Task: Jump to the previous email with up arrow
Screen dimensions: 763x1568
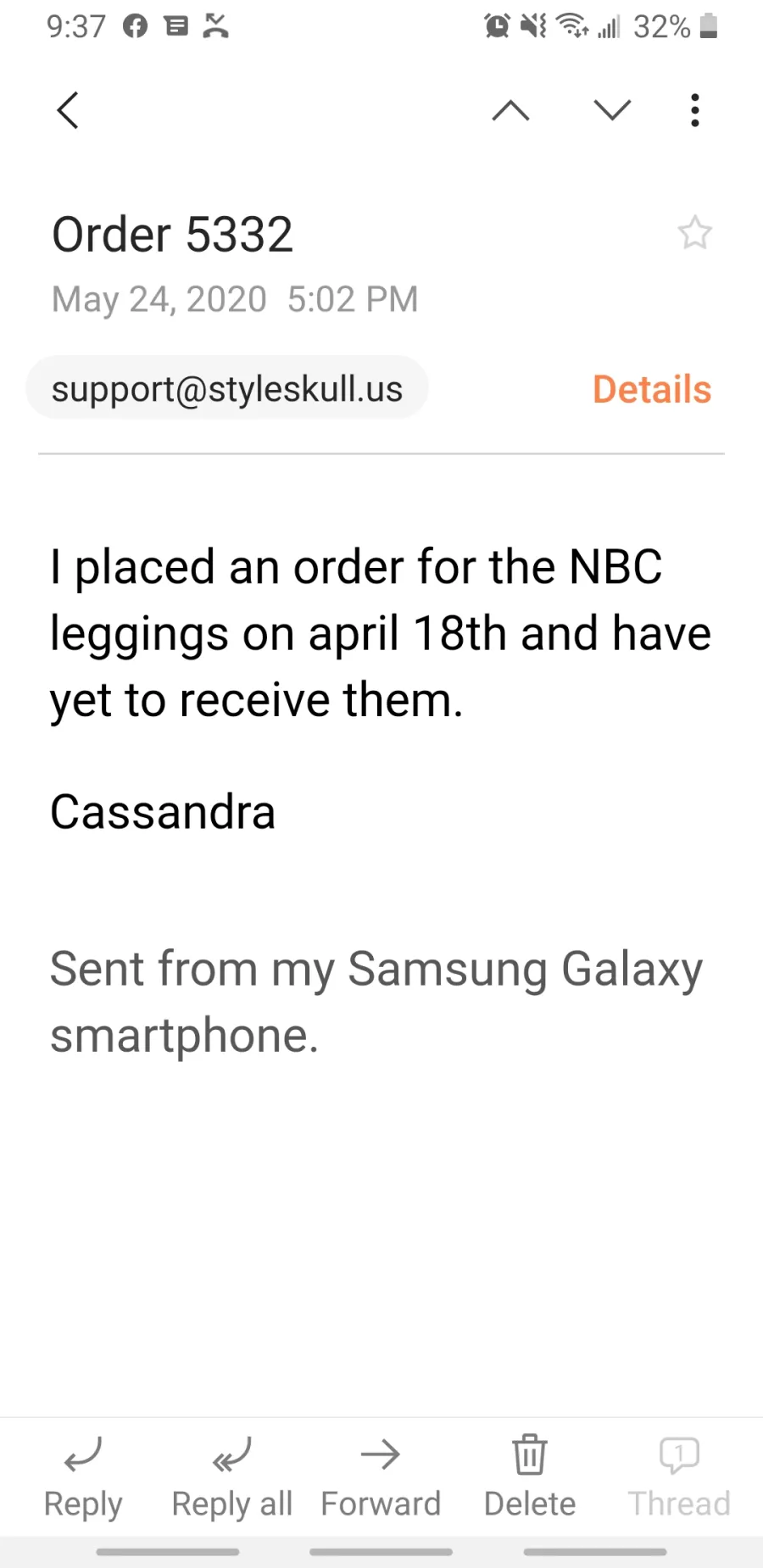Action: tap(510, 110)
